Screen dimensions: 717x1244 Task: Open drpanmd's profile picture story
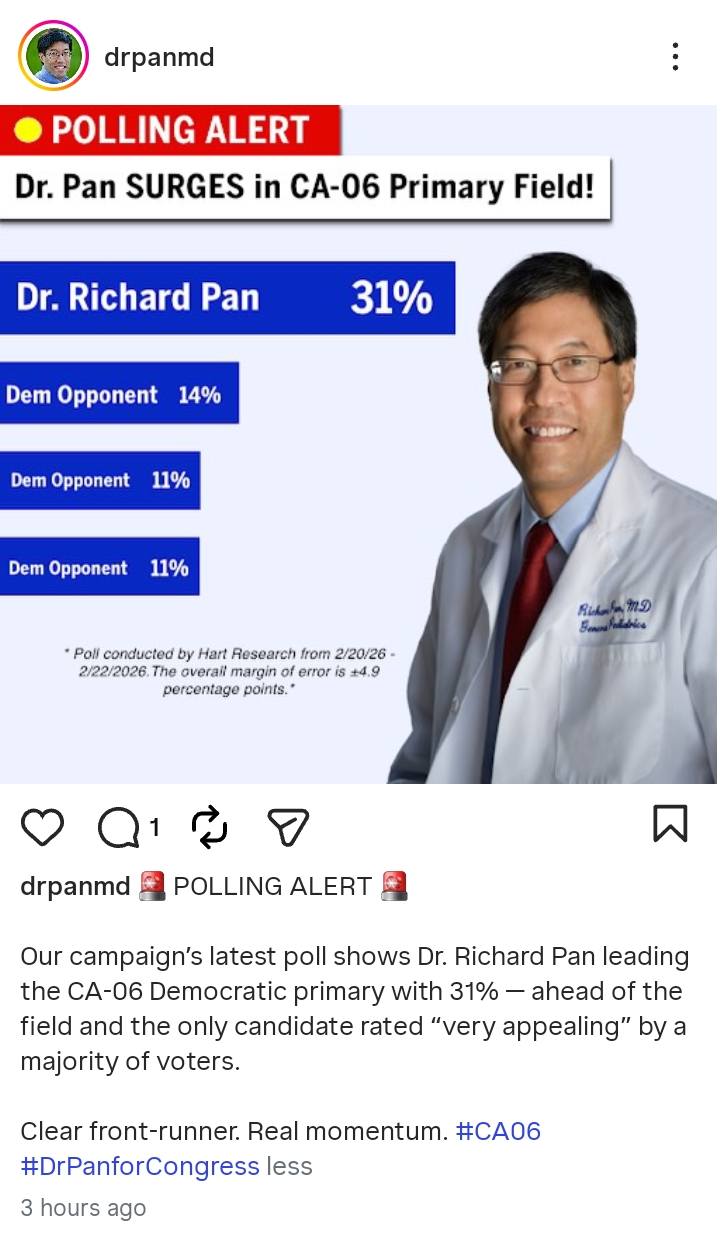[x=54, y=56]
